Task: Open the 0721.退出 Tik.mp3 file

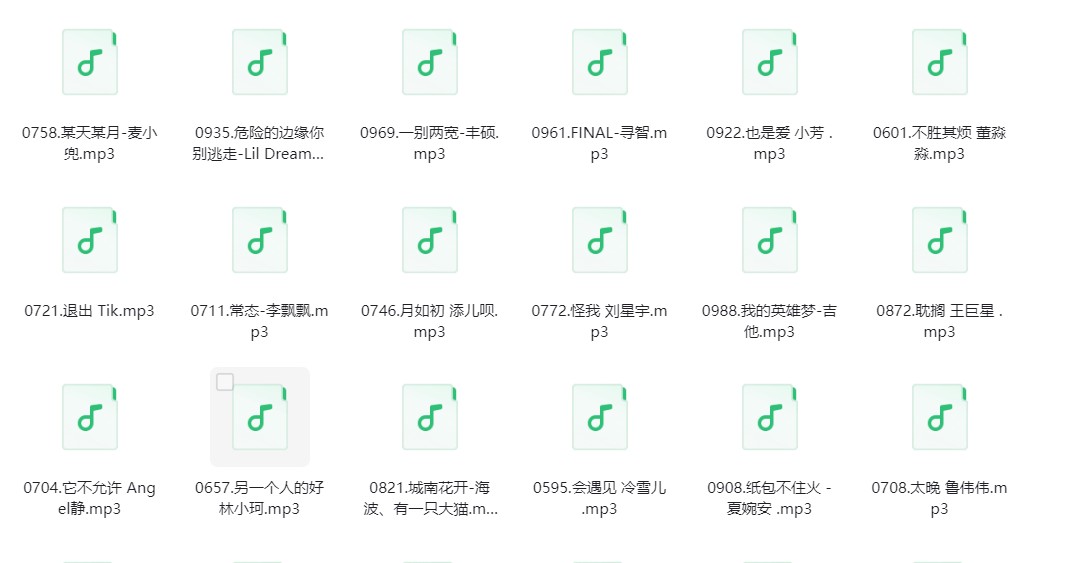Action: point(90,240)
